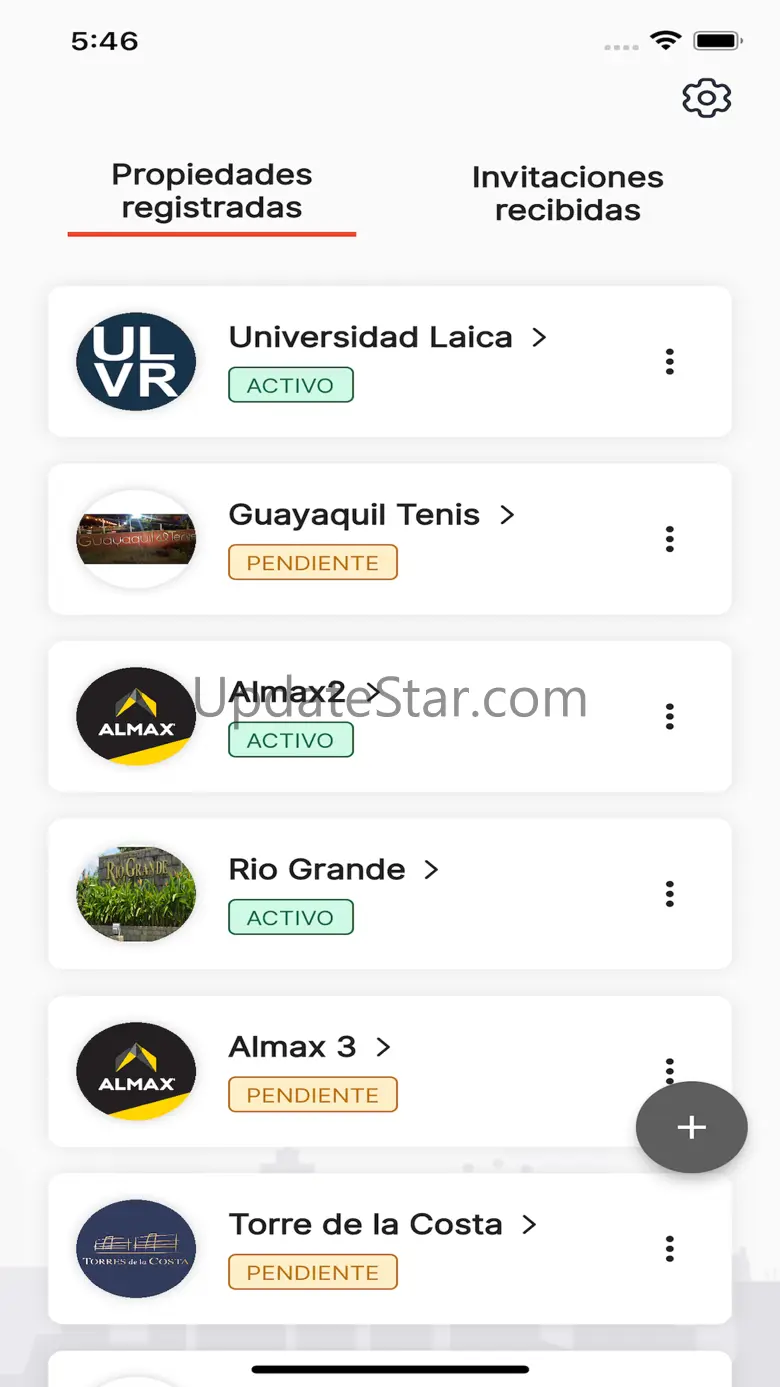
Task: Open the overflow menu for Almax2
Action: tap(670, 716)
